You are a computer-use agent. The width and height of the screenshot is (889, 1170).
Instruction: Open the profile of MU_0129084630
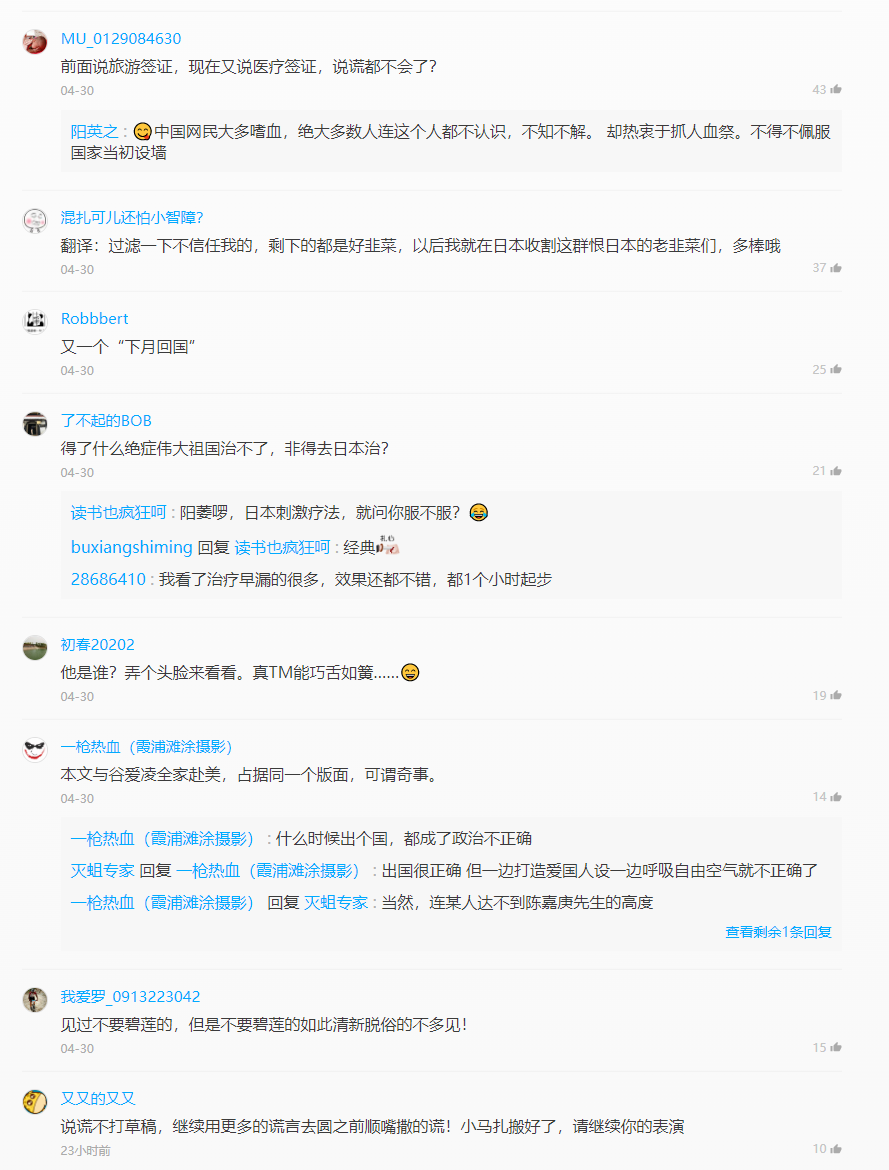pos(121,39)
